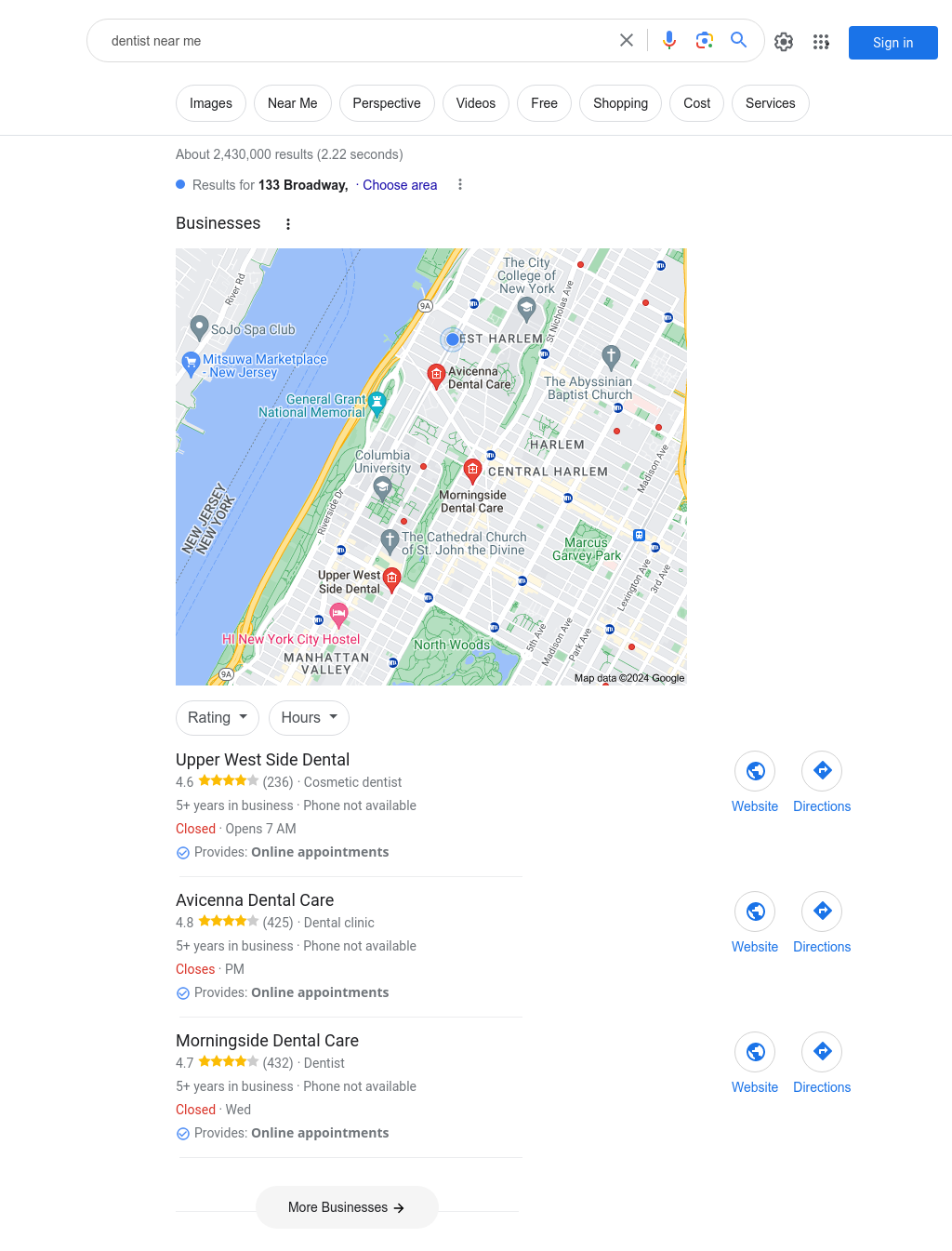
Task: Select the Shopping filter chip
Action: 620,103
